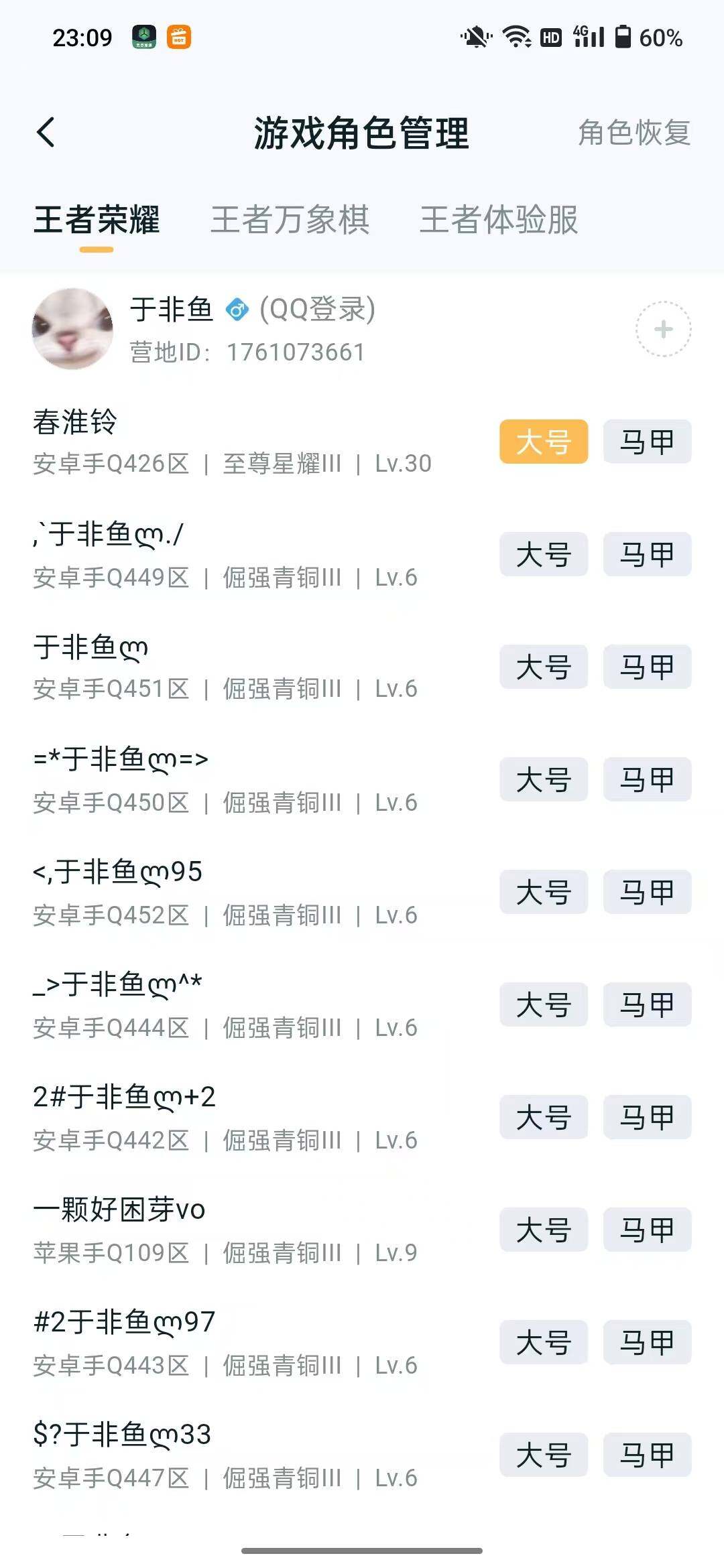724x1568 pixels.
Task: Toggle 马甲 status for character 春淮铃
Action: (x=646, y=442)
